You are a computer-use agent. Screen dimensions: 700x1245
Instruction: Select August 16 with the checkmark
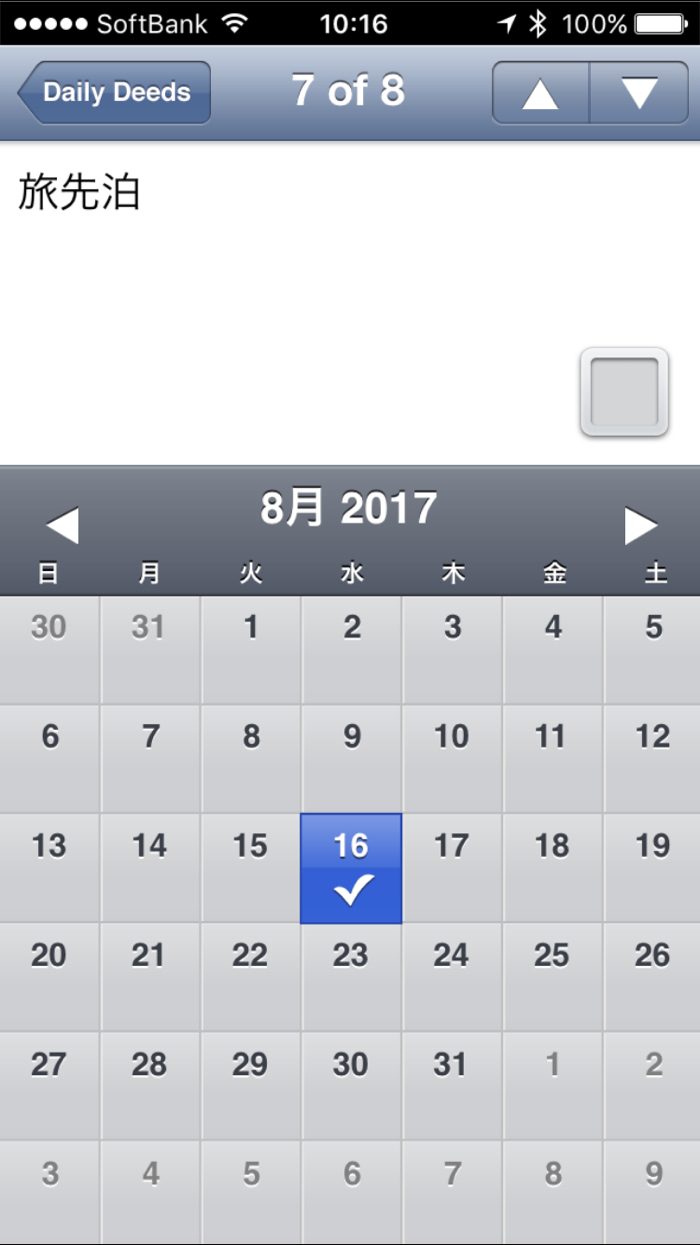tap(351, 868)
